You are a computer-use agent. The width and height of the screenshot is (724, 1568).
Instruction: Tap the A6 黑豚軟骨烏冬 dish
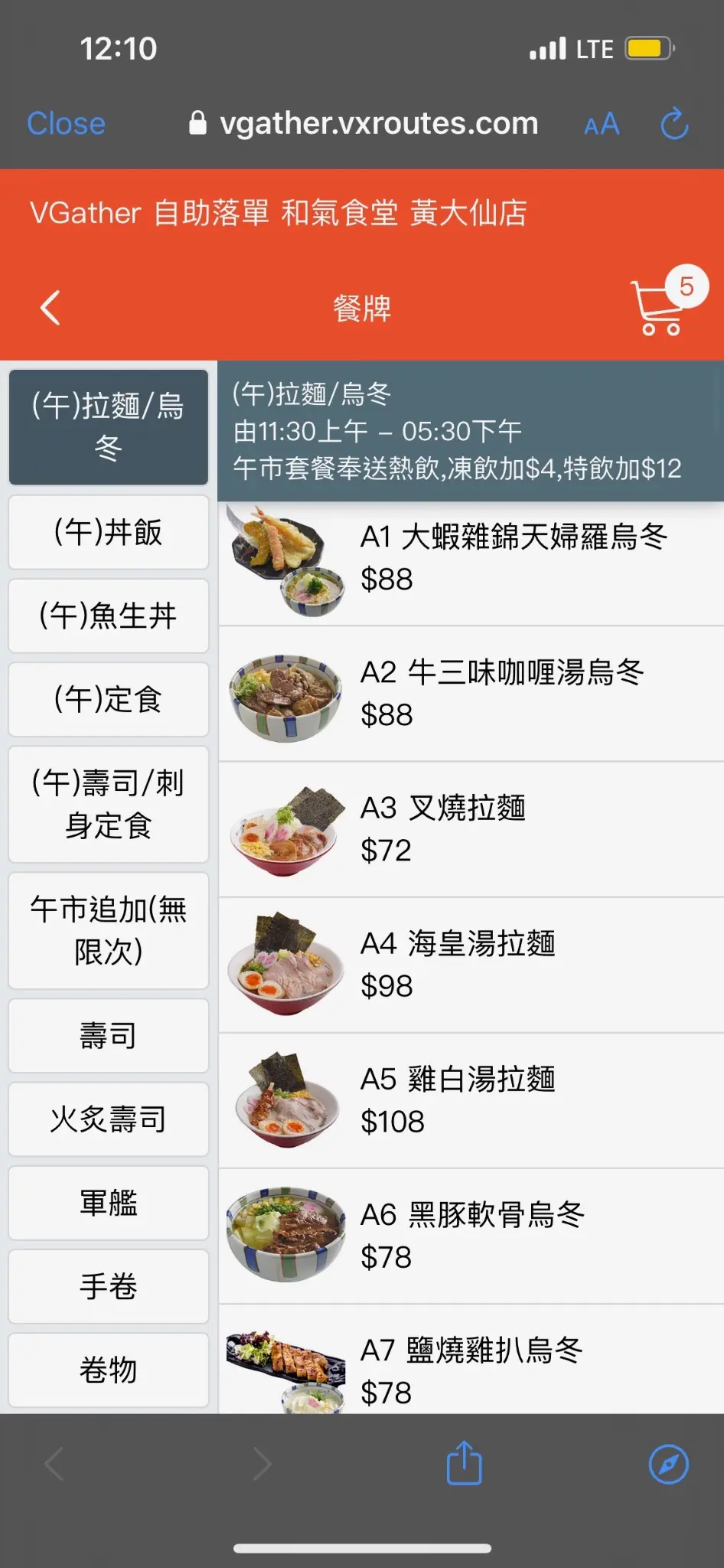click(x=470, y=1236)
